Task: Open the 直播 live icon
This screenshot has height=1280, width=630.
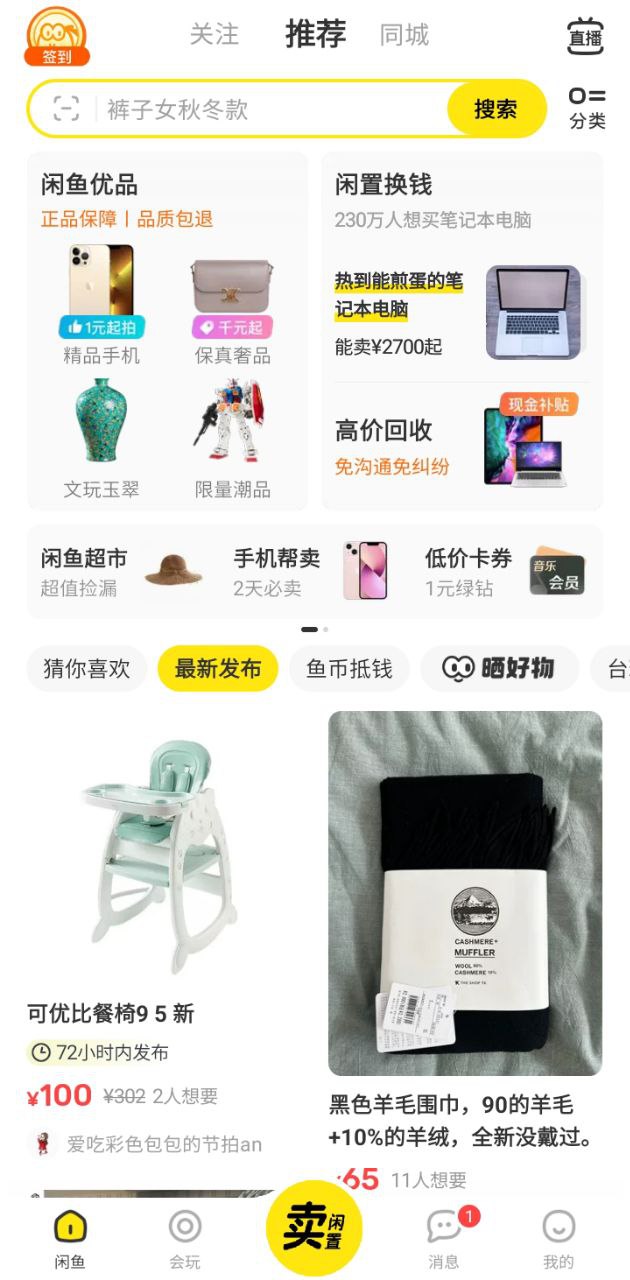Action: coord(585,37)
